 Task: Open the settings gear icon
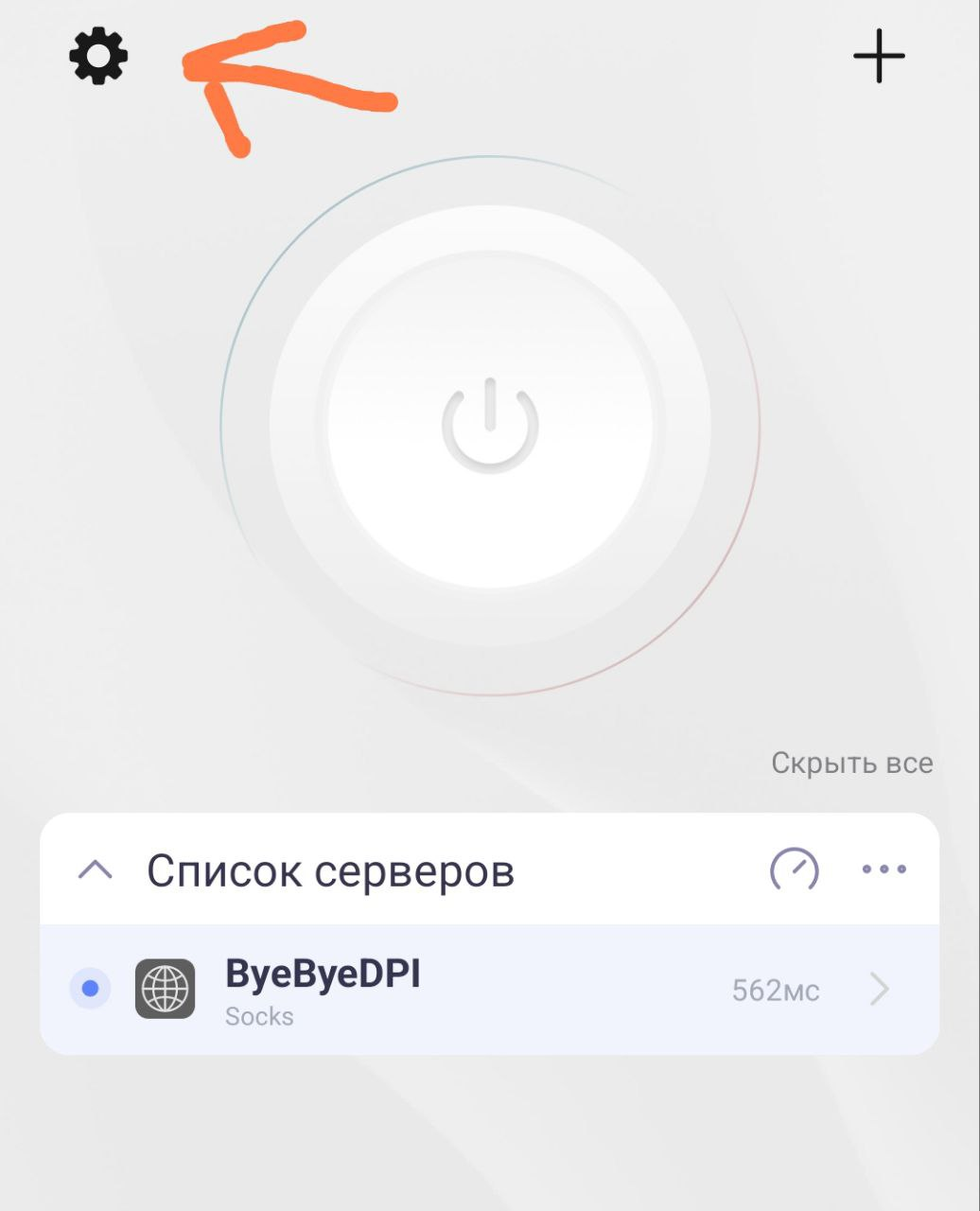[98, 57]
